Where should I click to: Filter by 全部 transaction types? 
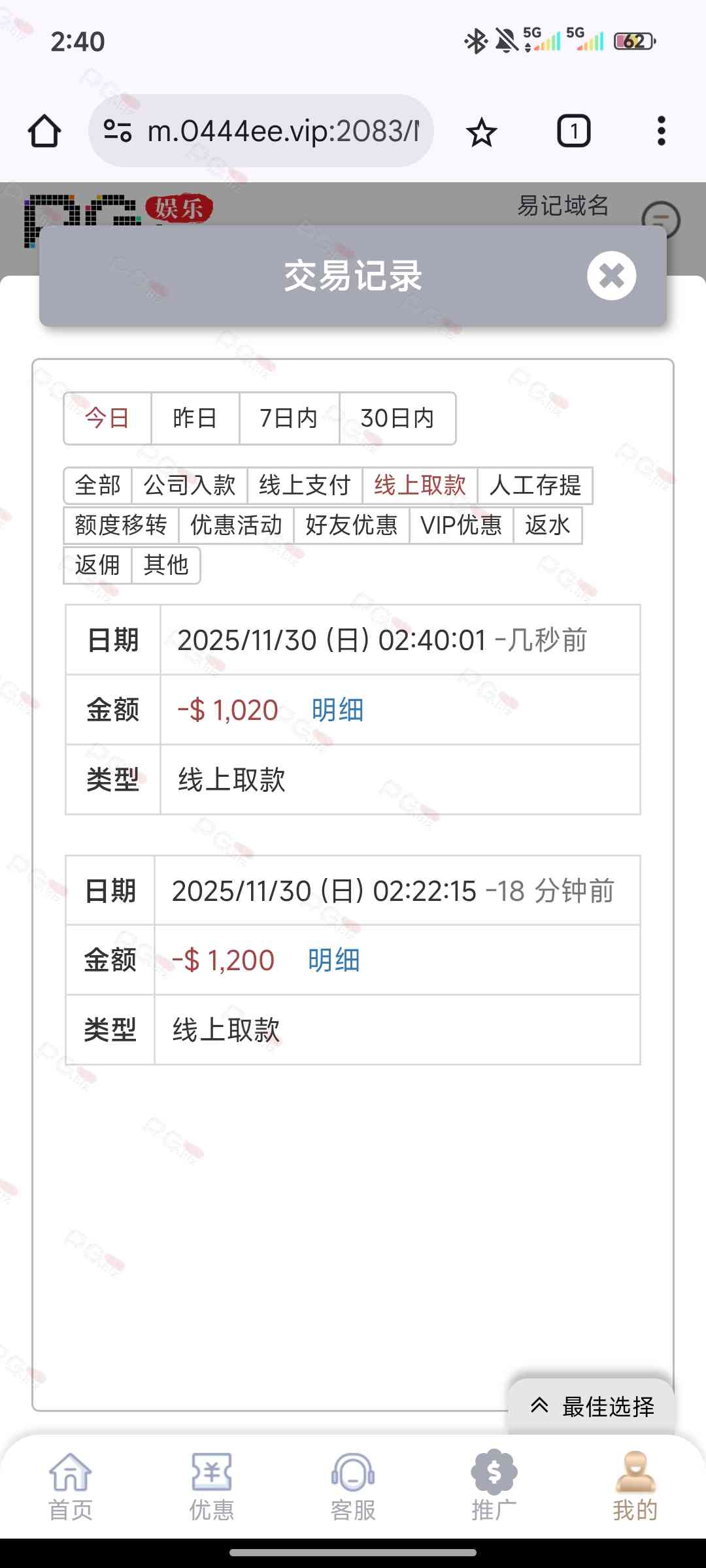[x=98, y=485]
